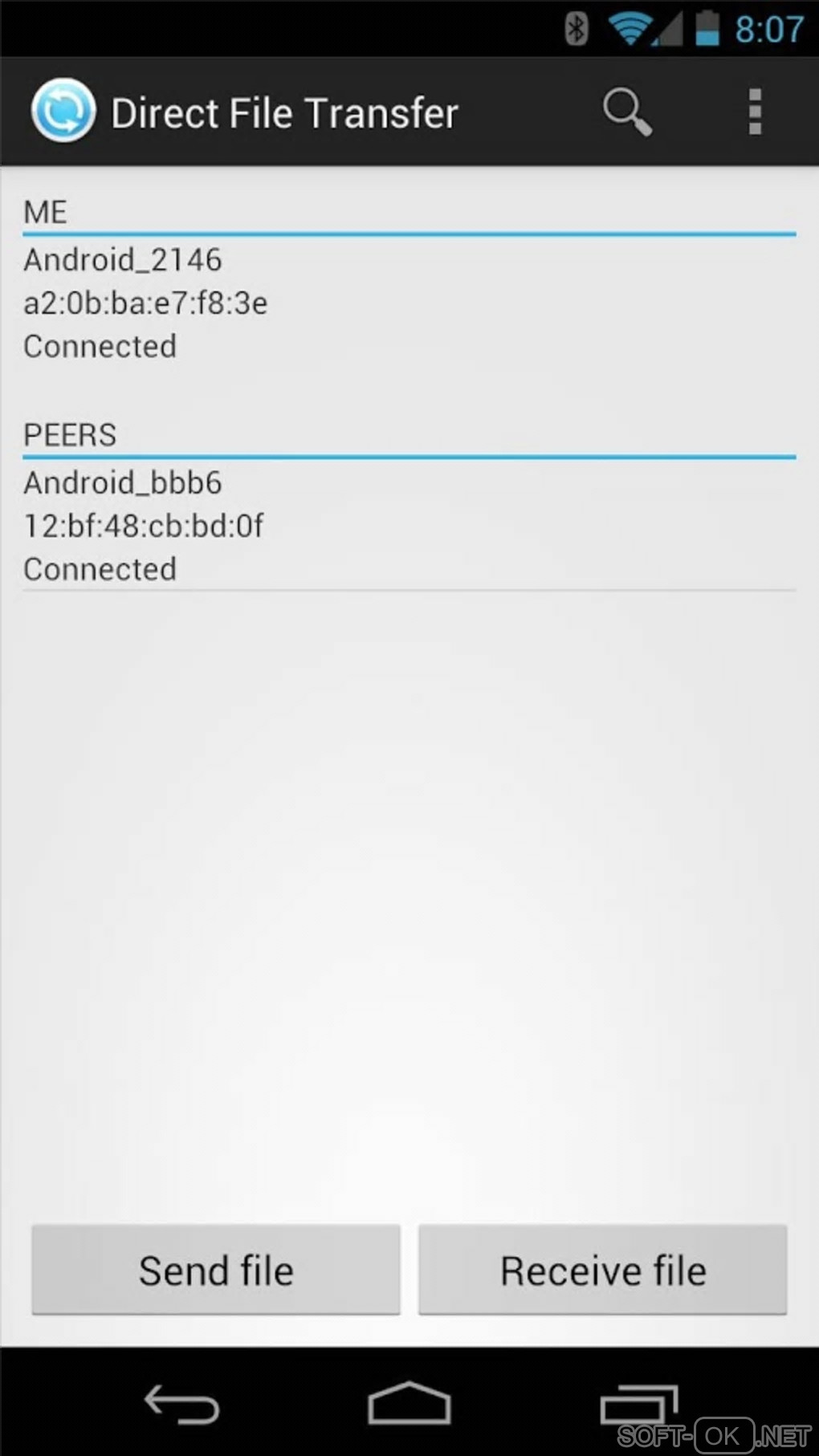Open the overflow menu
The image size is (819, 1456).
(x=754, y=112)
